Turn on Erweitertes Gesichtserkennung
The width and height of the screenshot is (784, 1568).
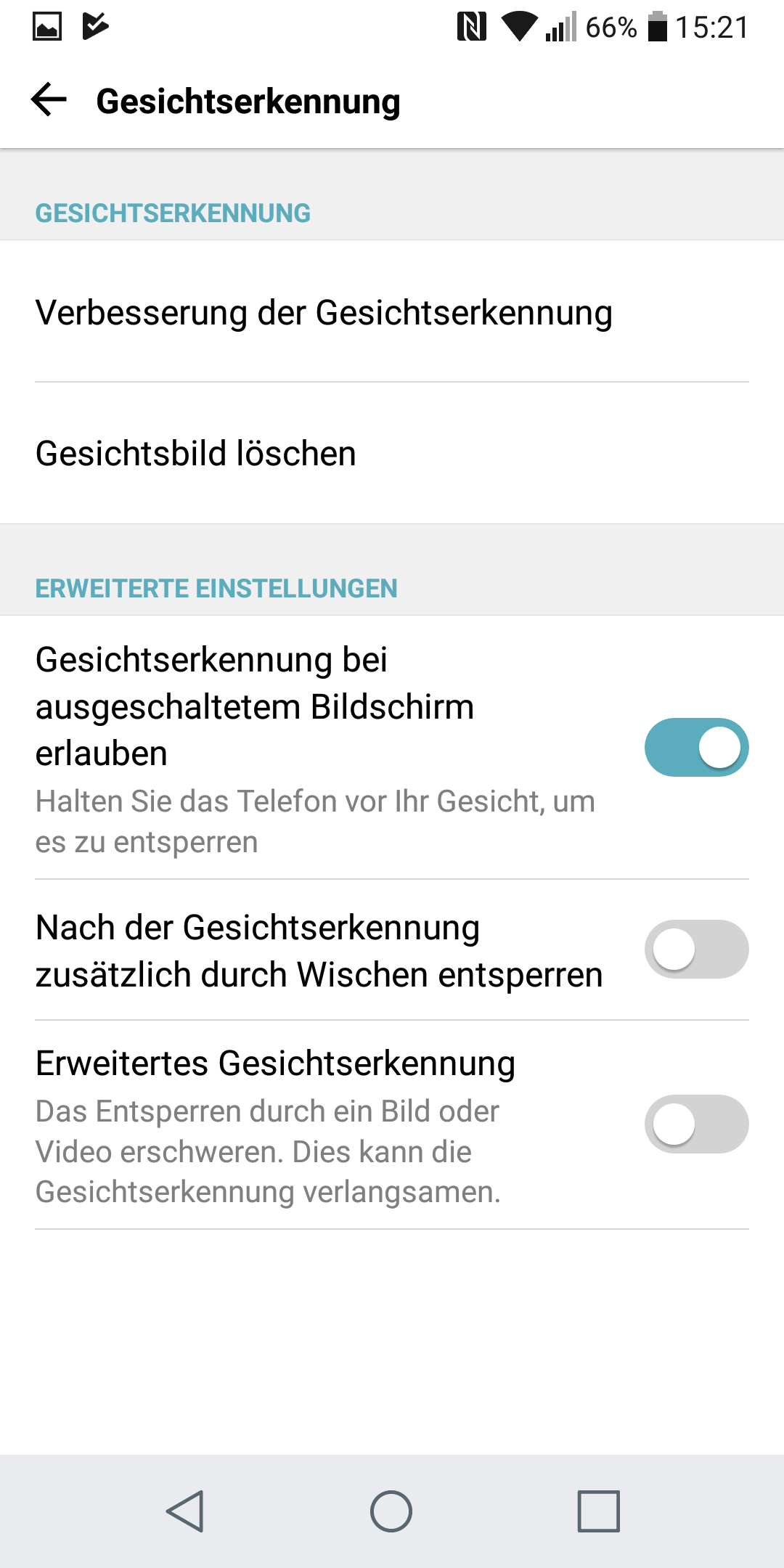click(x=696, y=1124)
